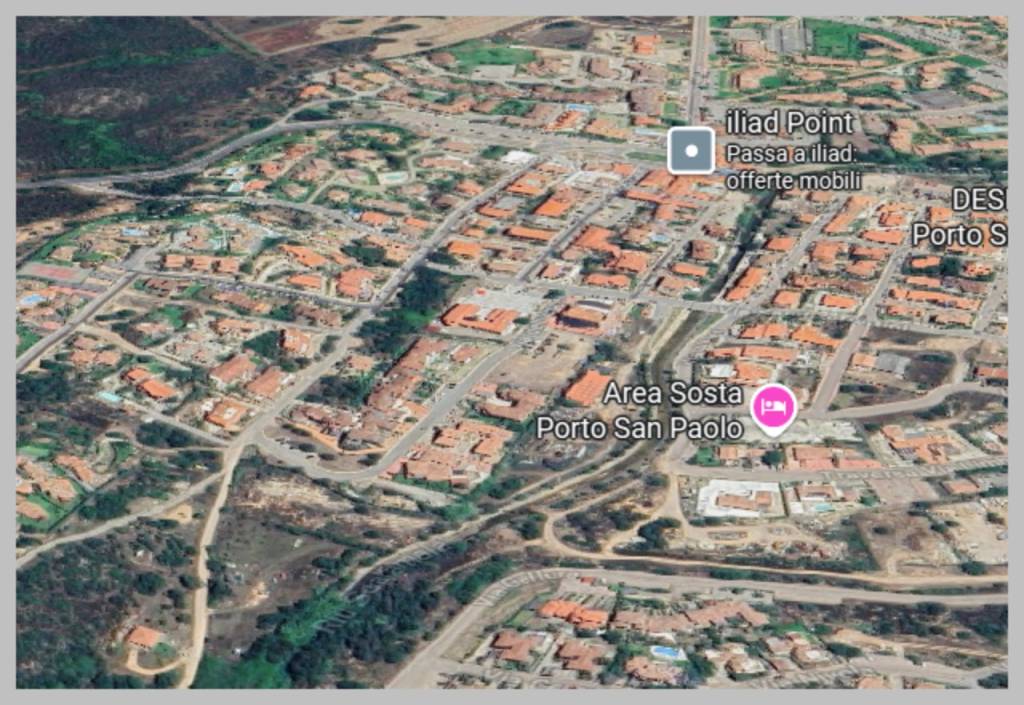
Task: Select Area Sosta Porto San Paolo lodging pin
Action: click(773, 408)
